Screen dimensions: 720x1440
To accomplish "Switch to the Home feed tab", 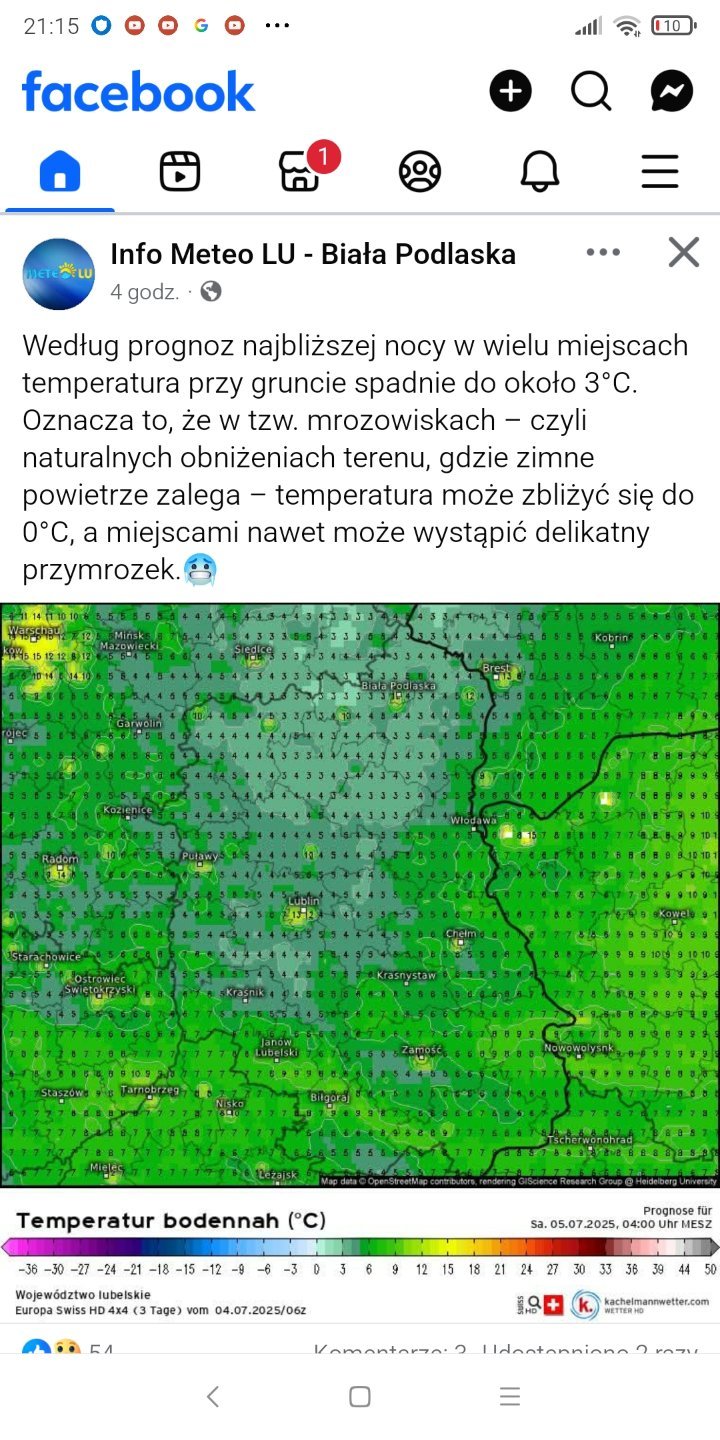I will click(60, 172).
